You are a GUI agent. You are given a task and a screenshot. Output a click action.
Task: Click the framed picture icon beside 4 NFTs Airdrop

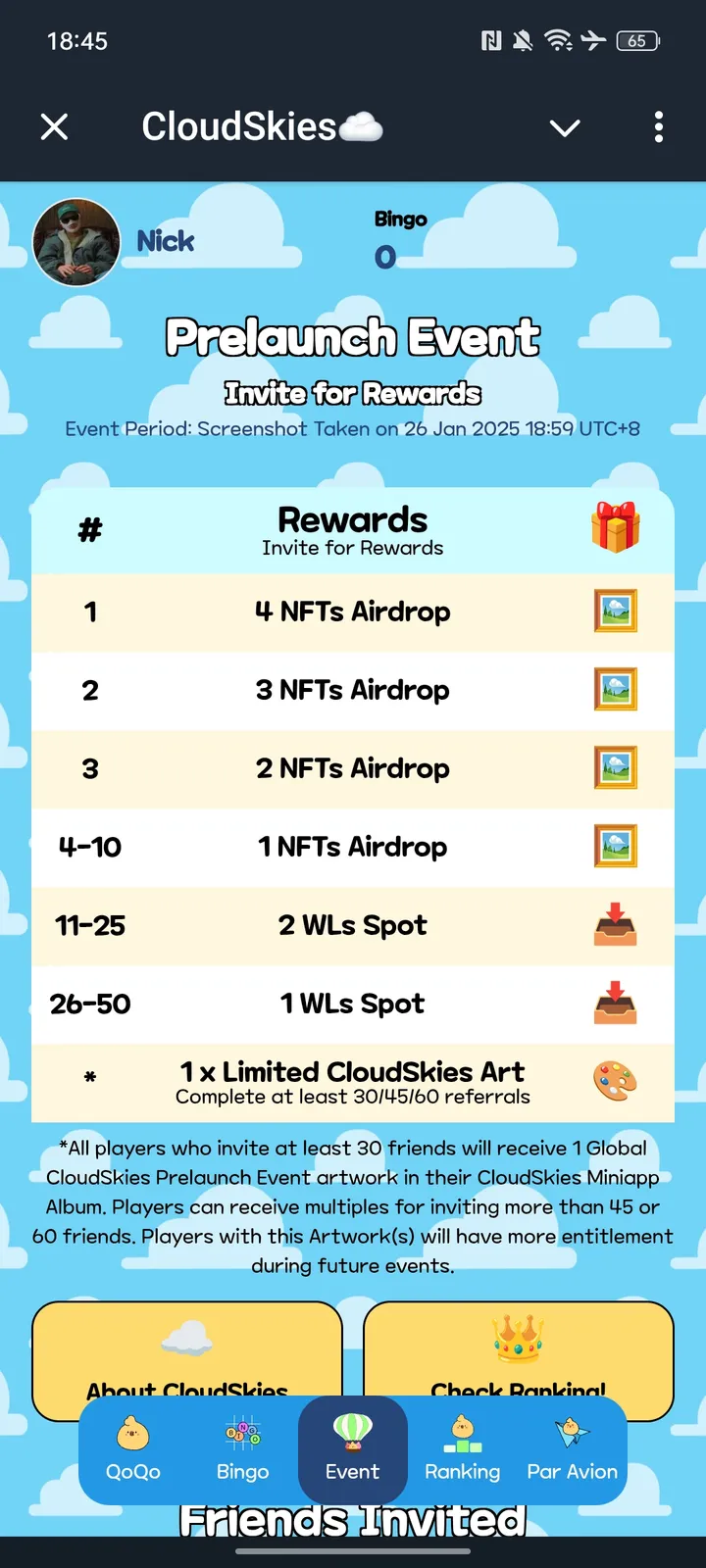click(x=616, y=611)
